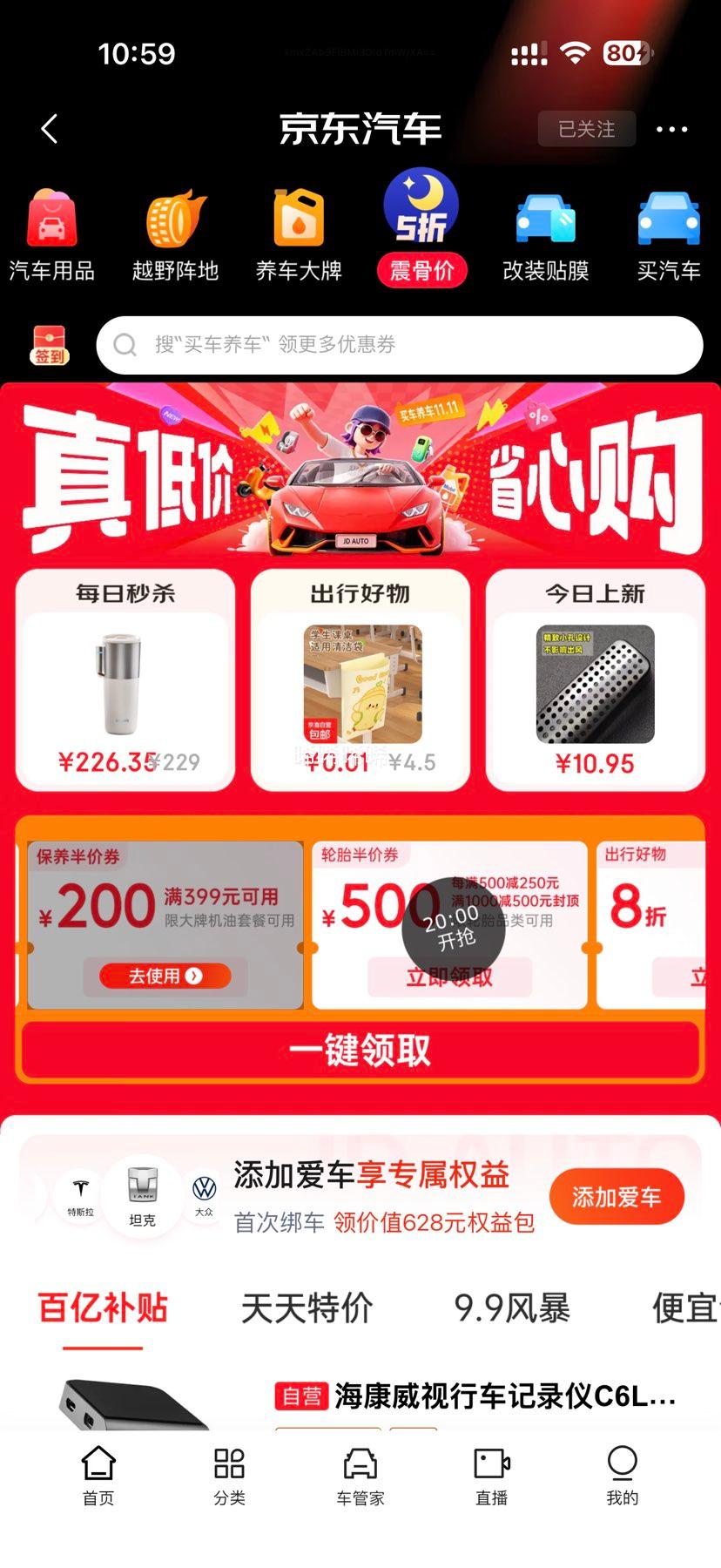Go back using the back arrow
The width and height of the screenshot is (721, 1568).
(x=50, y=130)
